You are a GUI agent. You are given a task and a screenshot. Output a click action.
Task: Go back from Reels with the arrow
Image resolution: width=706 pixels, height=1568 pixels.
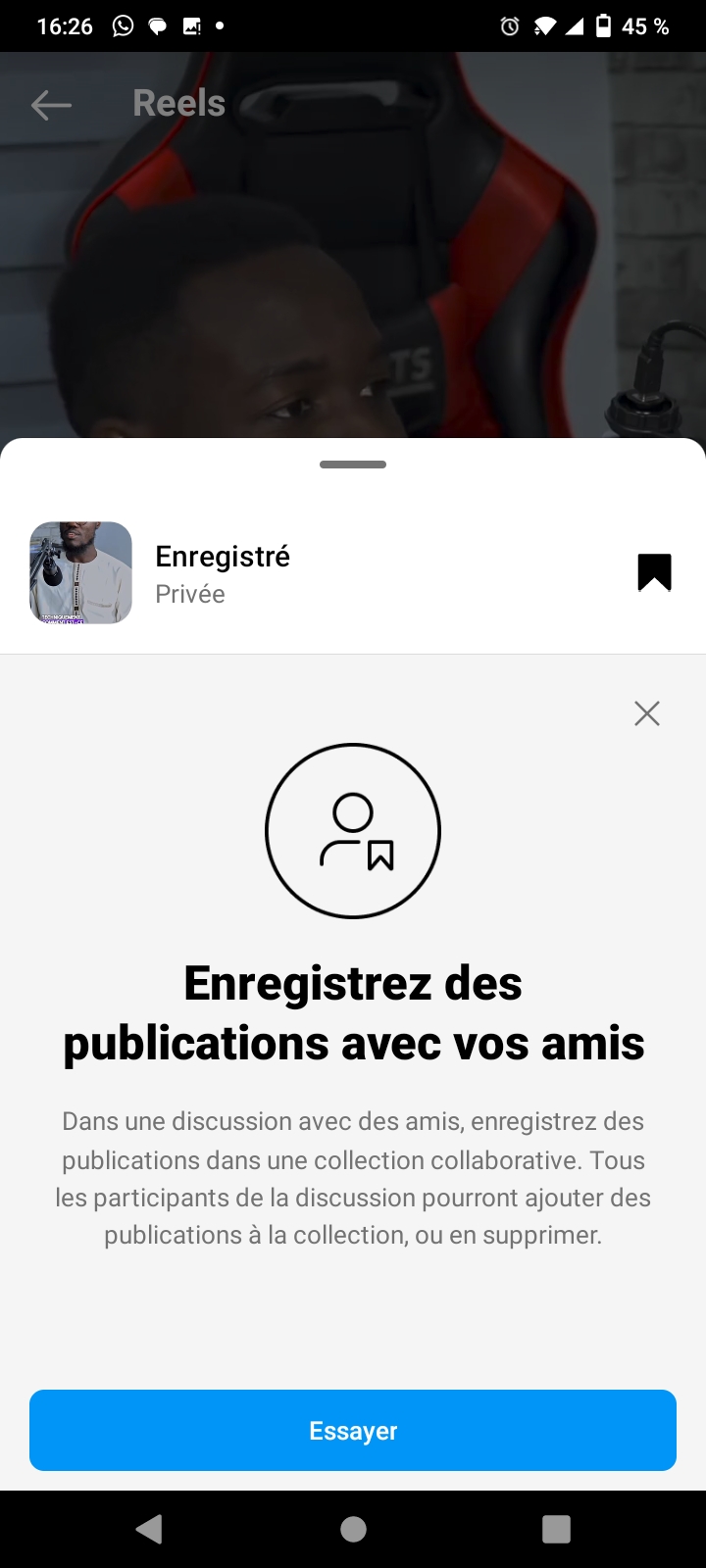pyautogui.click(x=51, y=105)
